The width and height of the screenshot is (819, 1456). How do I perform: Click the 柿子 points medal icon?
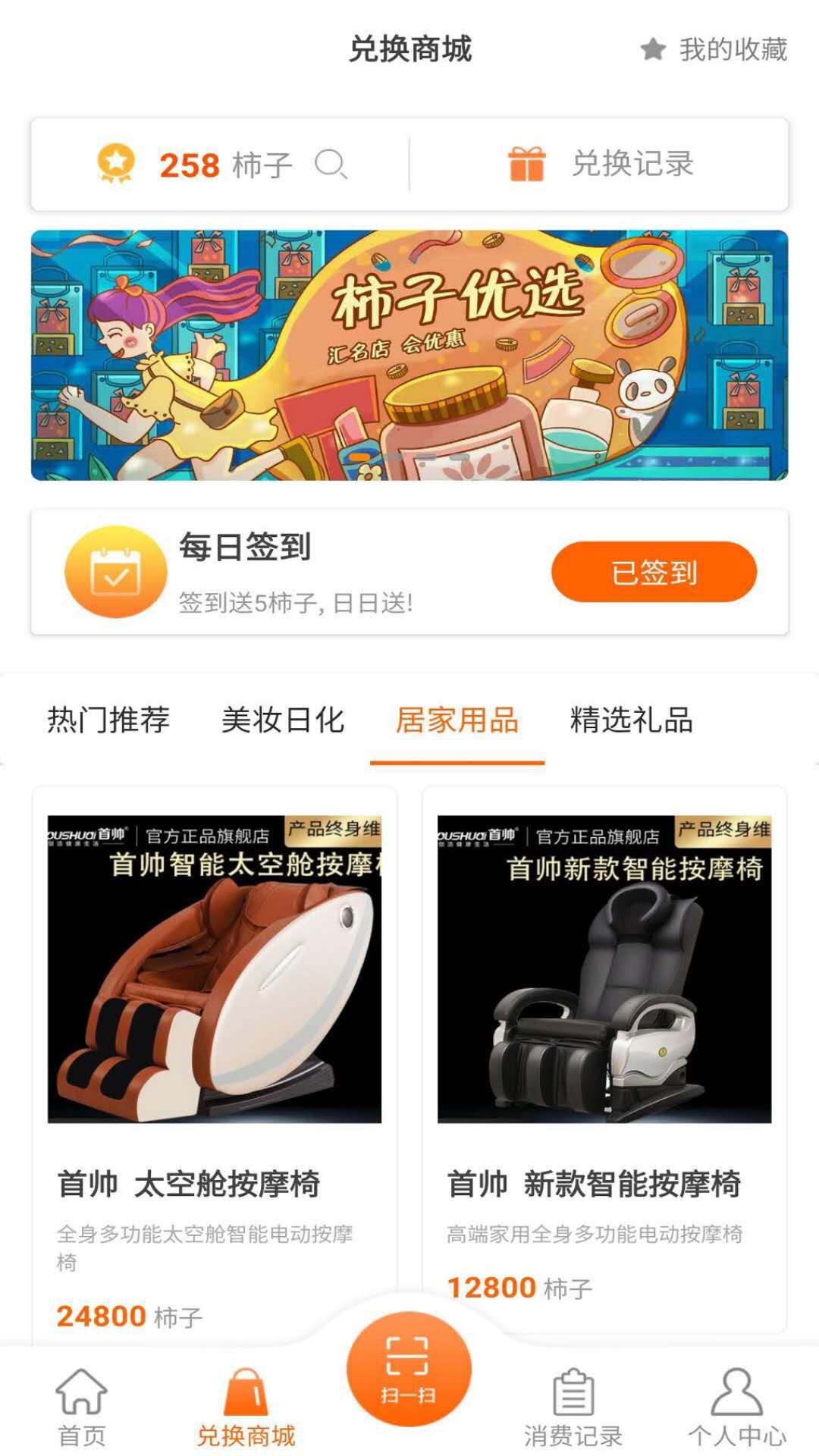(x=115, y=163)
